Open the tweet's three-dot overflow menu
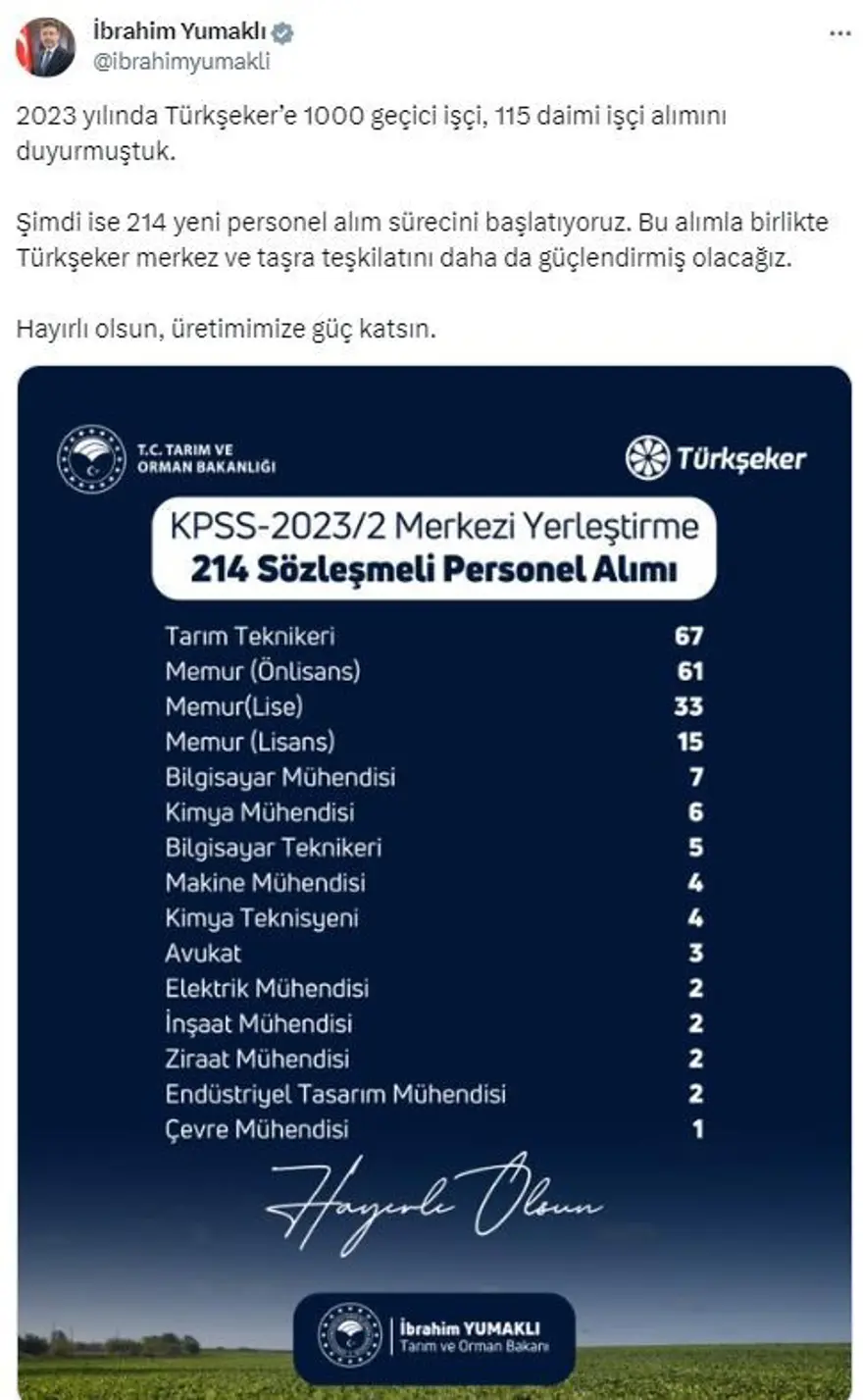 point(839,33)
